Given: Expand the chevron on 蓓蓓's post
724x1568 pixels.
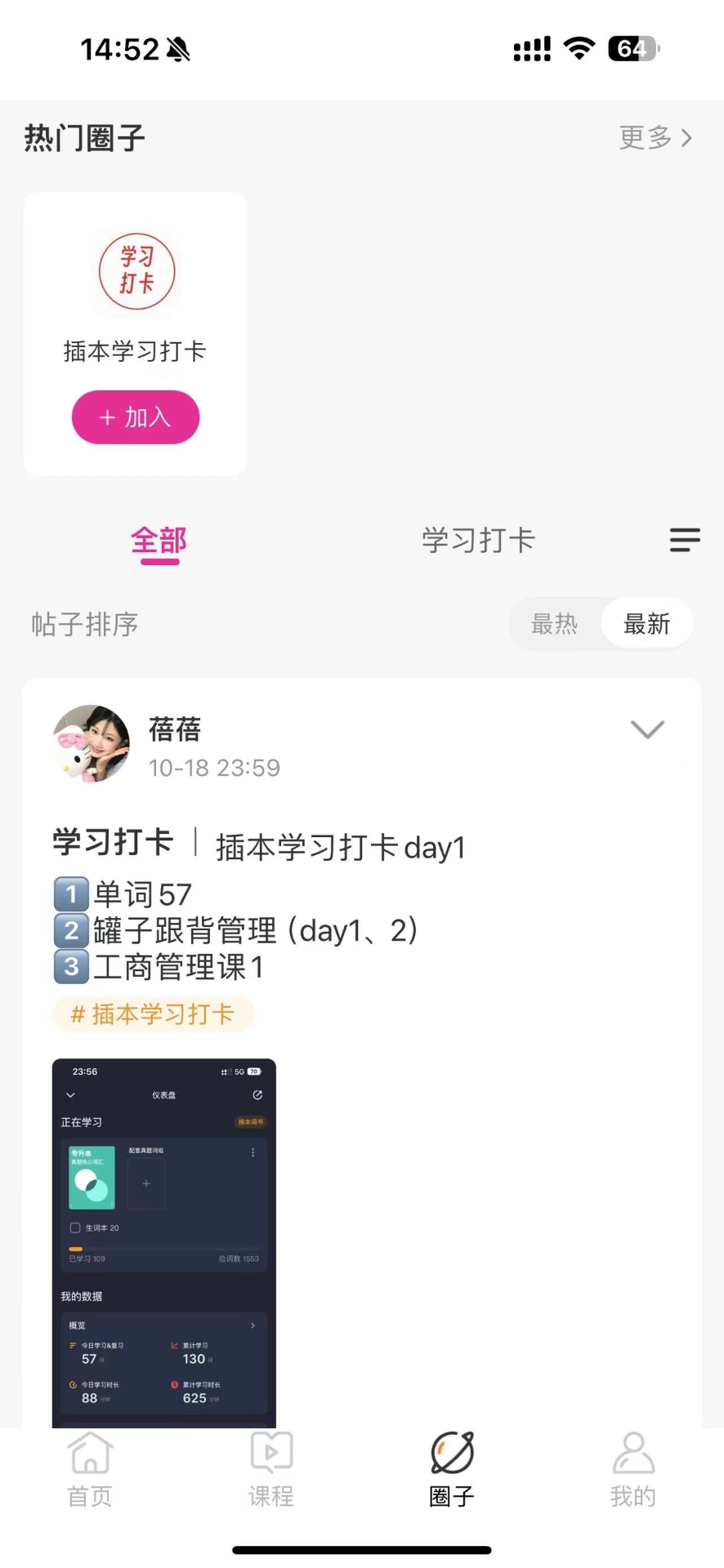Looking at the screenshot, I should click(647, 729).
